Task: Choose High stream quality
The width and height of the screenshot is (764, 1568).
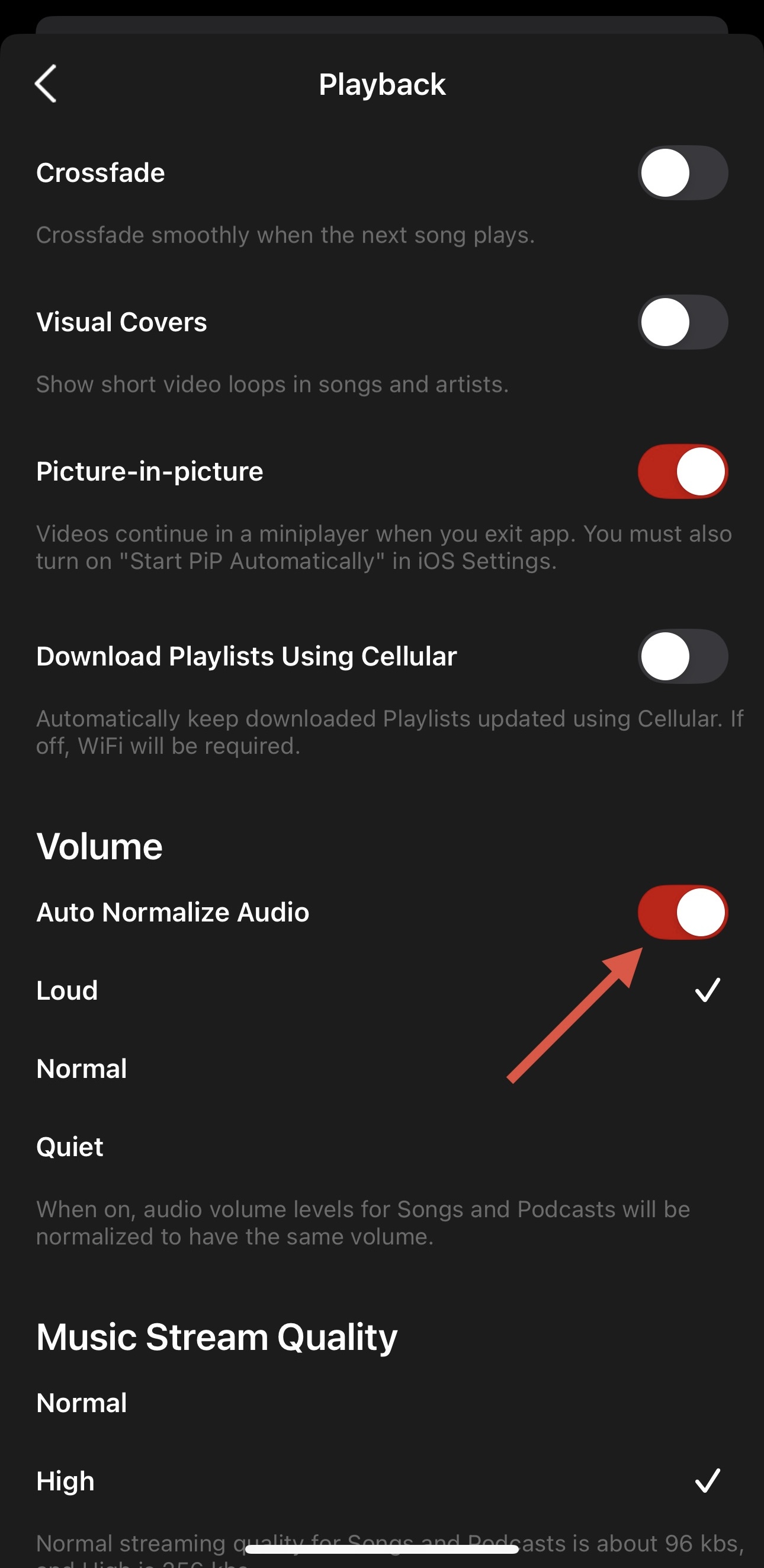Action: (x=65, y=1480)
